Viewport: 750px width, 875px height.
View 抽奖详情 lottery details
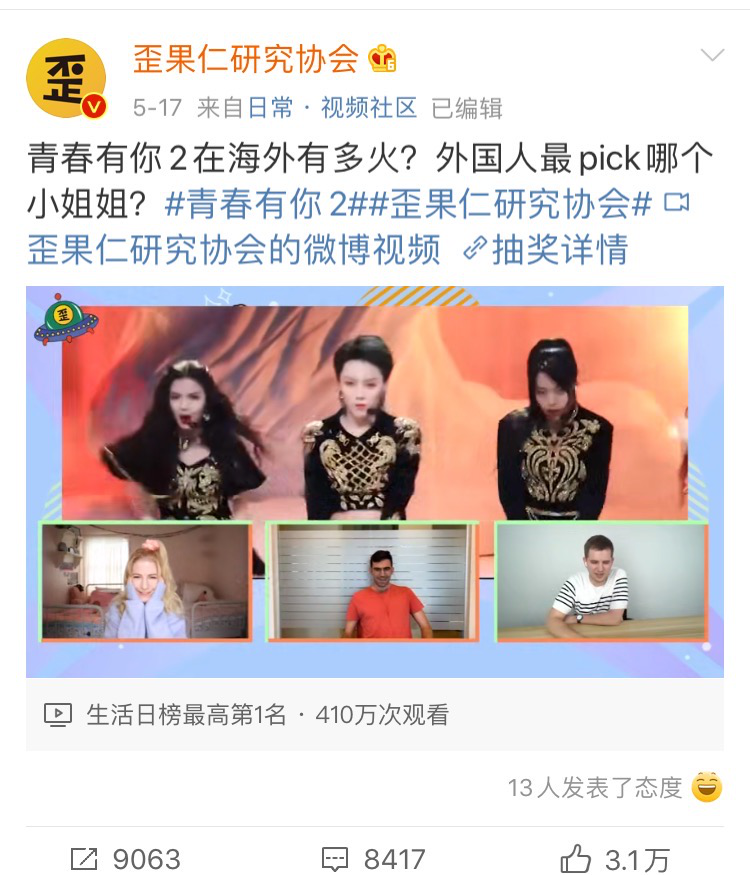point(547,249)
